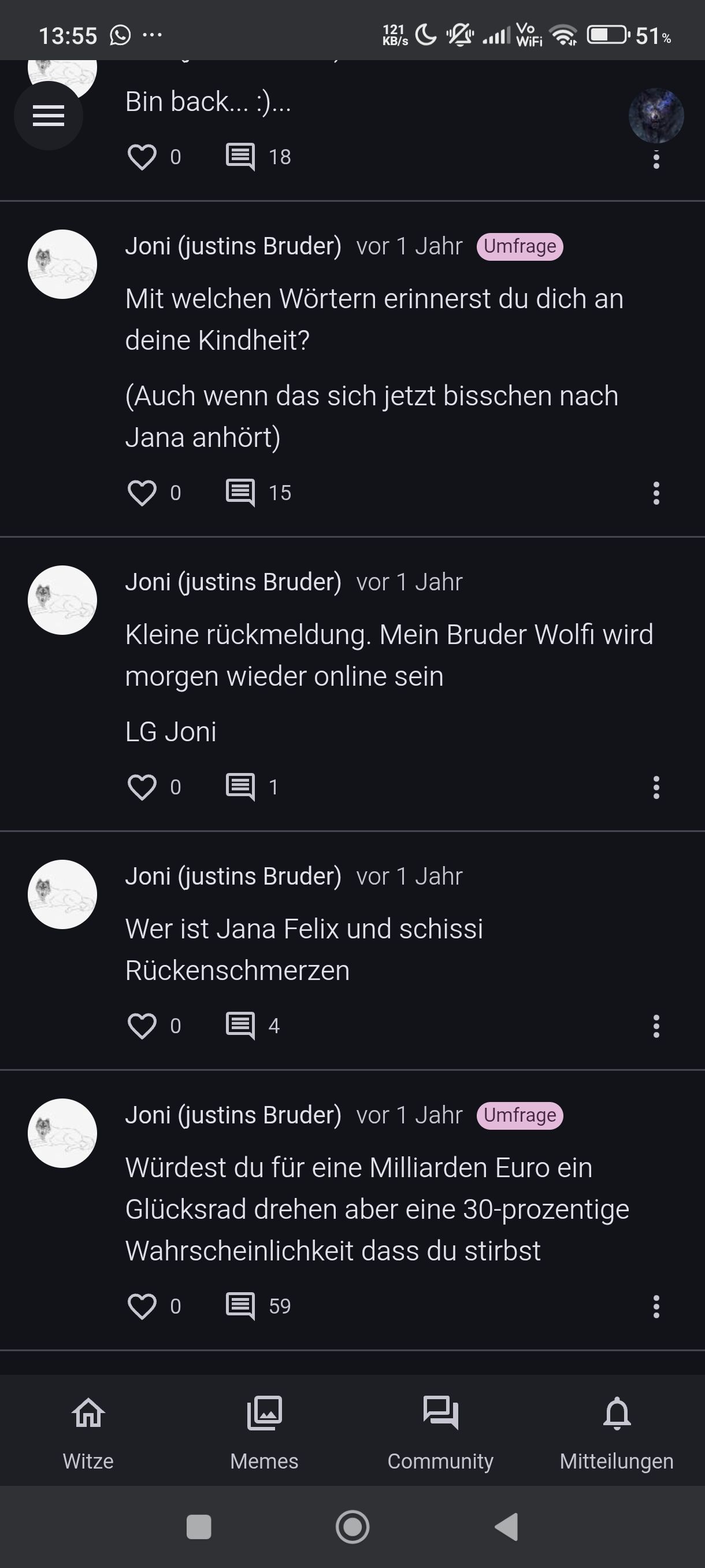Like the 'Kleine rückmeldung' post

pyautogui.click(x=142, y=787)
